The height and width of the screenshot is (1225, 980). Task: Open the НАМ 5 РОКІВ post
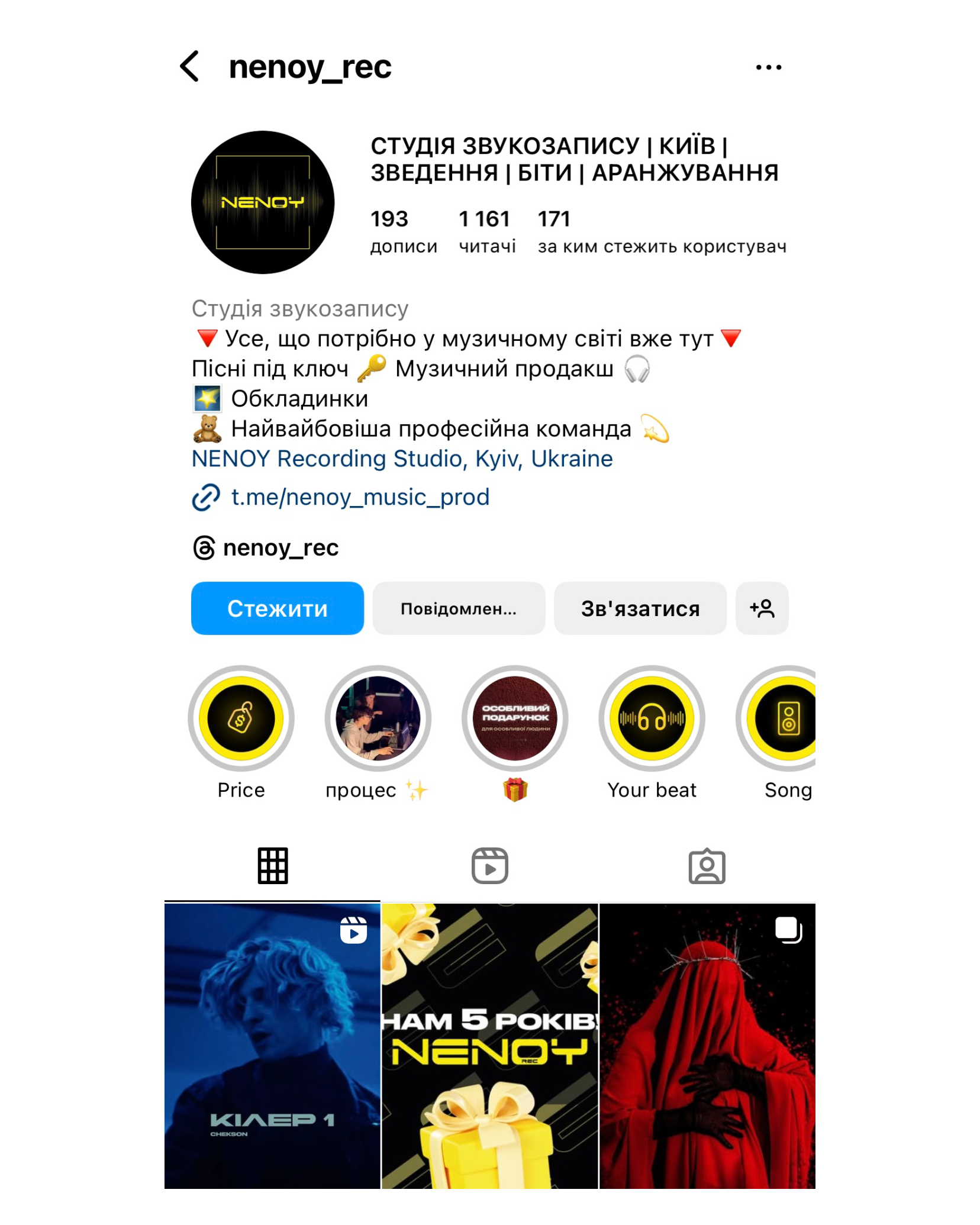(489, 1046)
